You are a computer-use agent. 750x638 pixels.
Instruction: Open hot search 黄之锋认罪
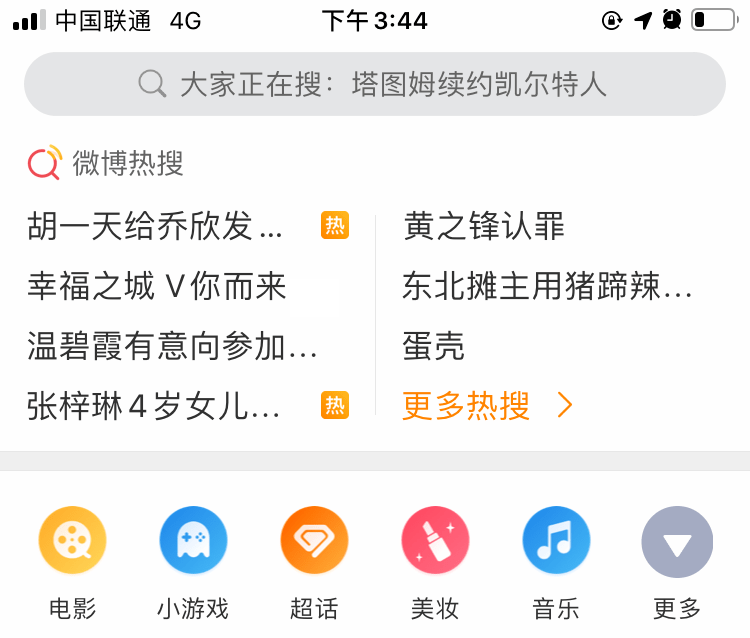(484, 227)
